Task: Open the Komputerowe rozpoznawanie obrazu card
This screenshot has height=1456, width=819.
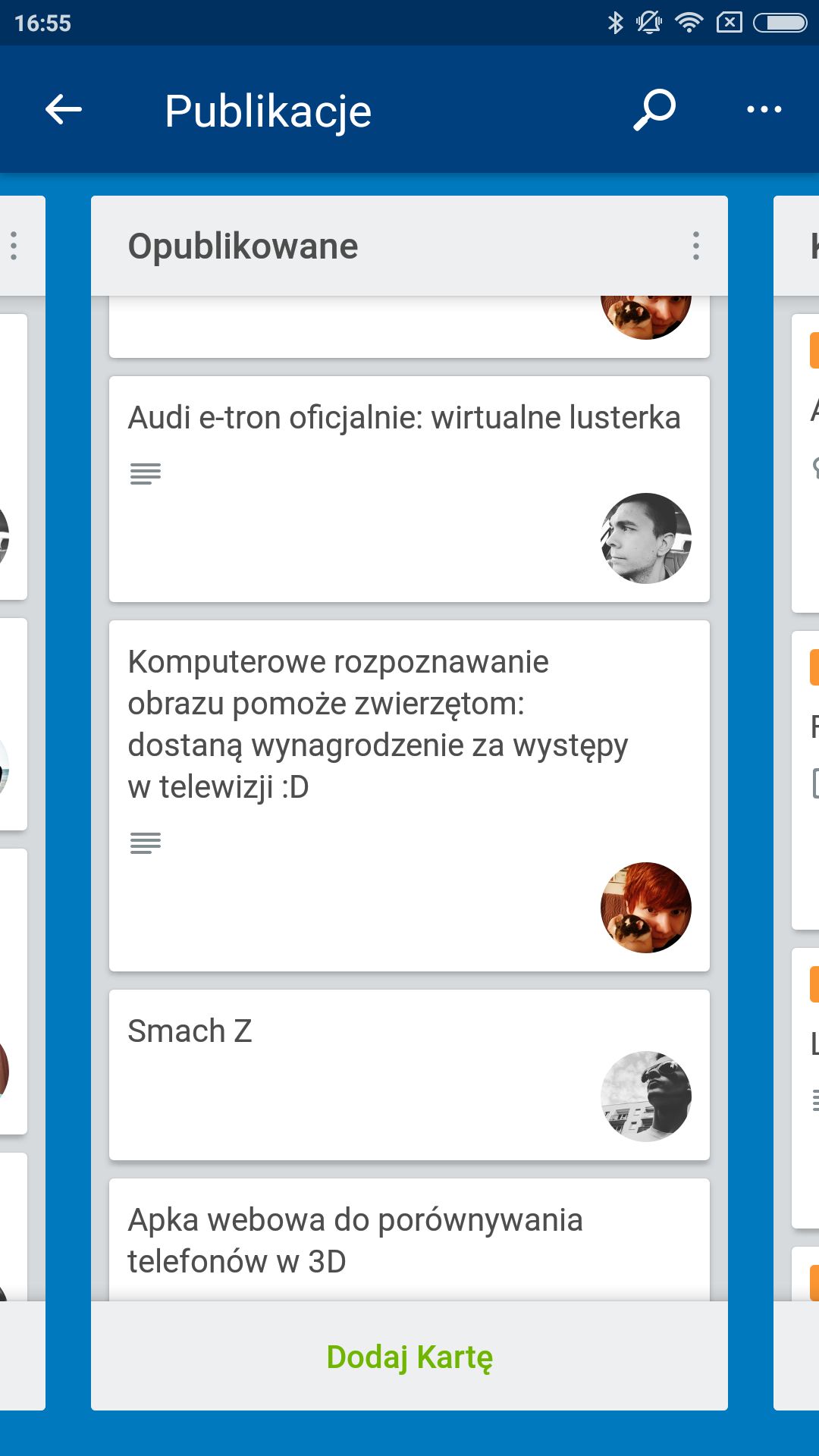Action: [409, 795]
